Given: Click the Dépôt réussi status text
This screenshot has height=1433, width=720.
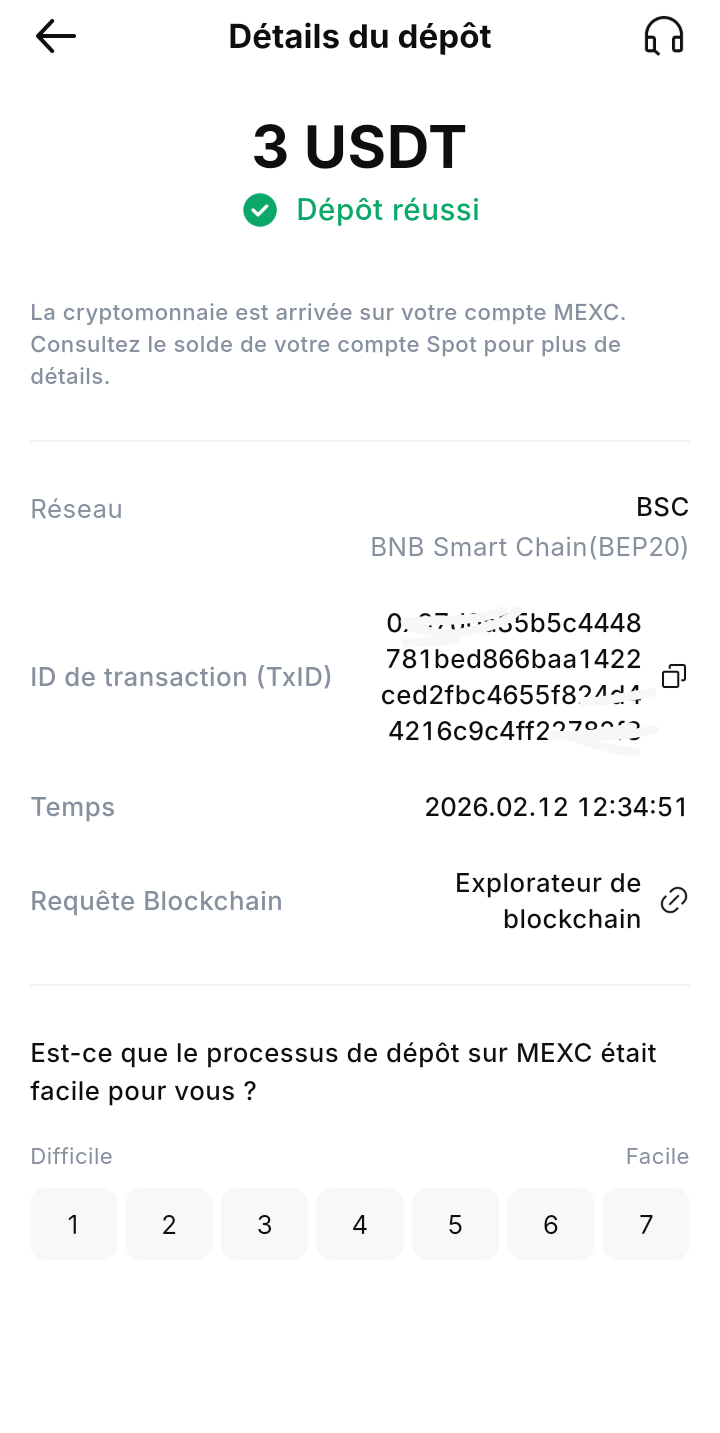Looking at the screenshot, I should 387,210.
